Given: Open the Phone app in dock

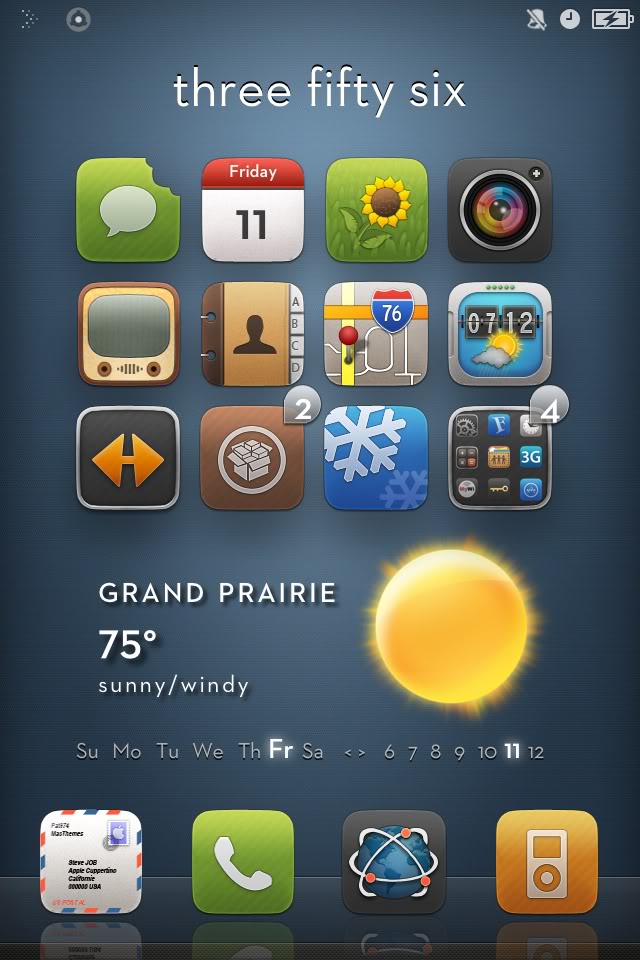Looking at the screenshot, I should point(242,862).
